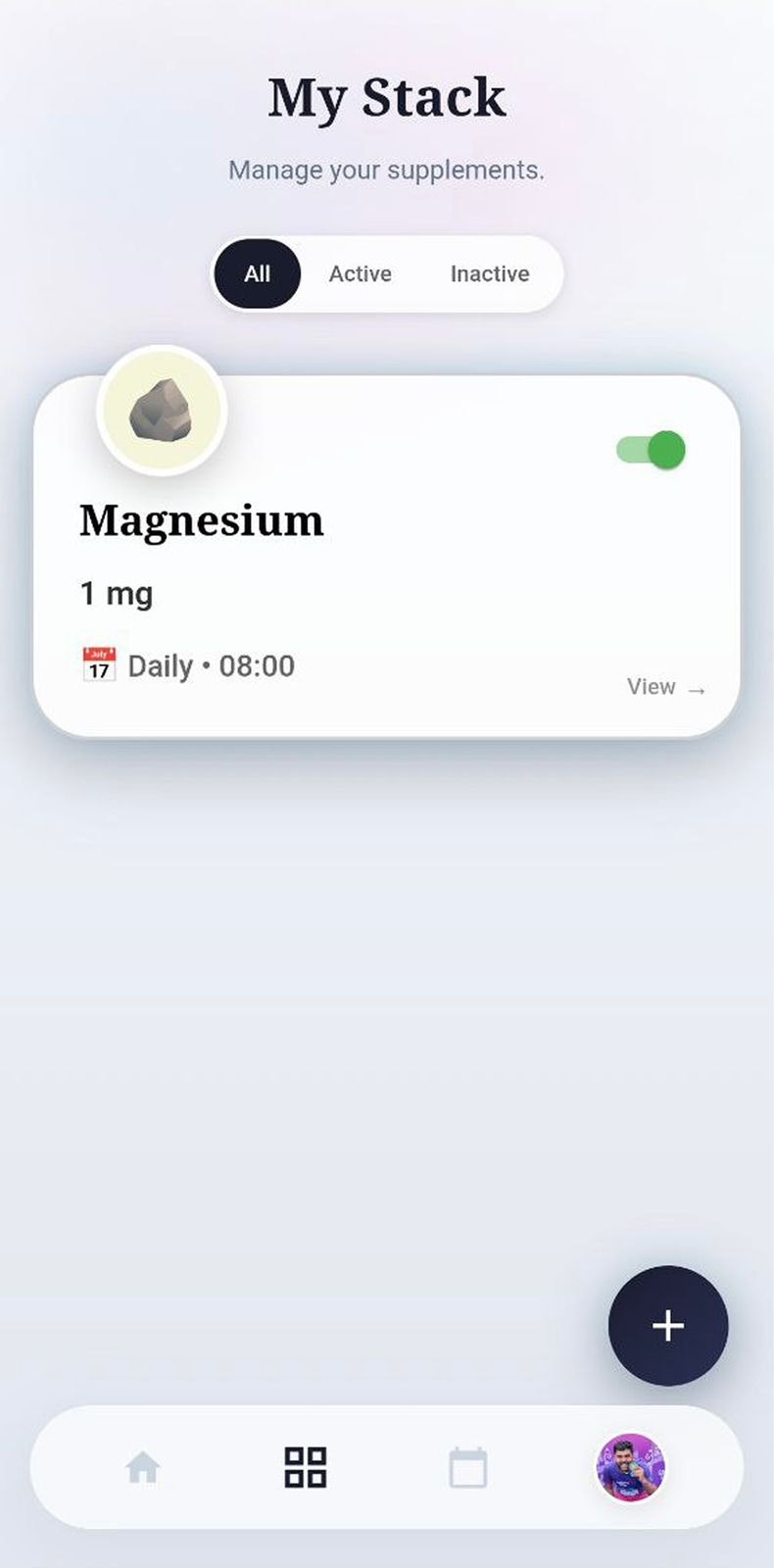The width and height of the screenshot is (774, 1568).
Task: Select the All filter tab
Action: (x=257, y=274)
